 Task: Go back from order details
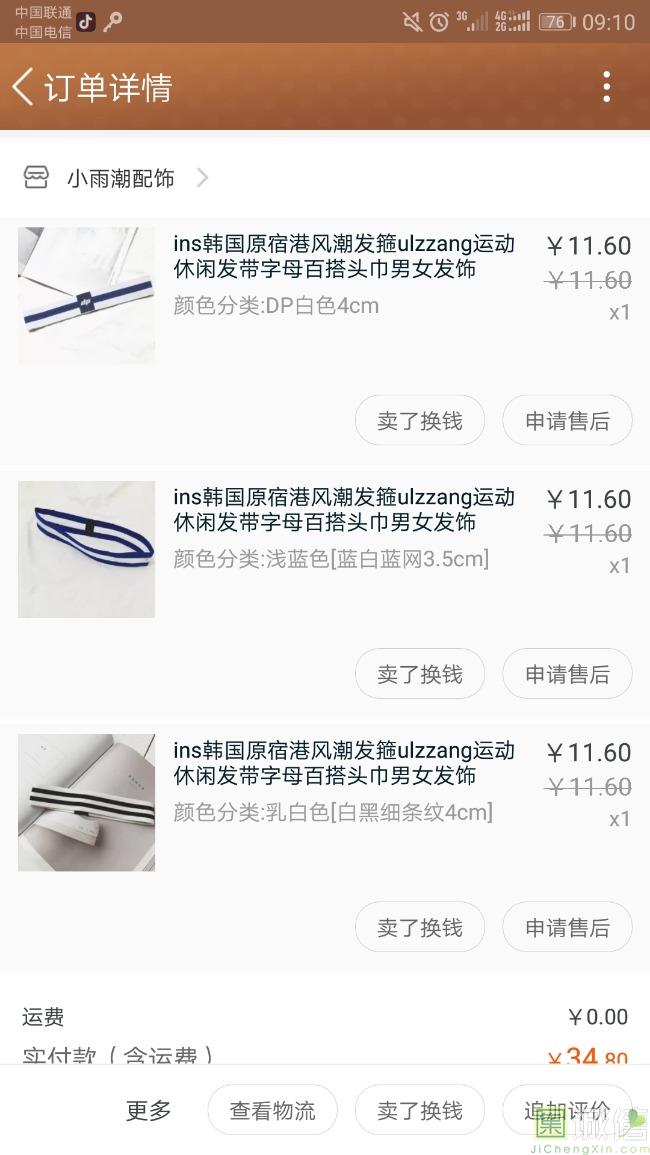24,87
